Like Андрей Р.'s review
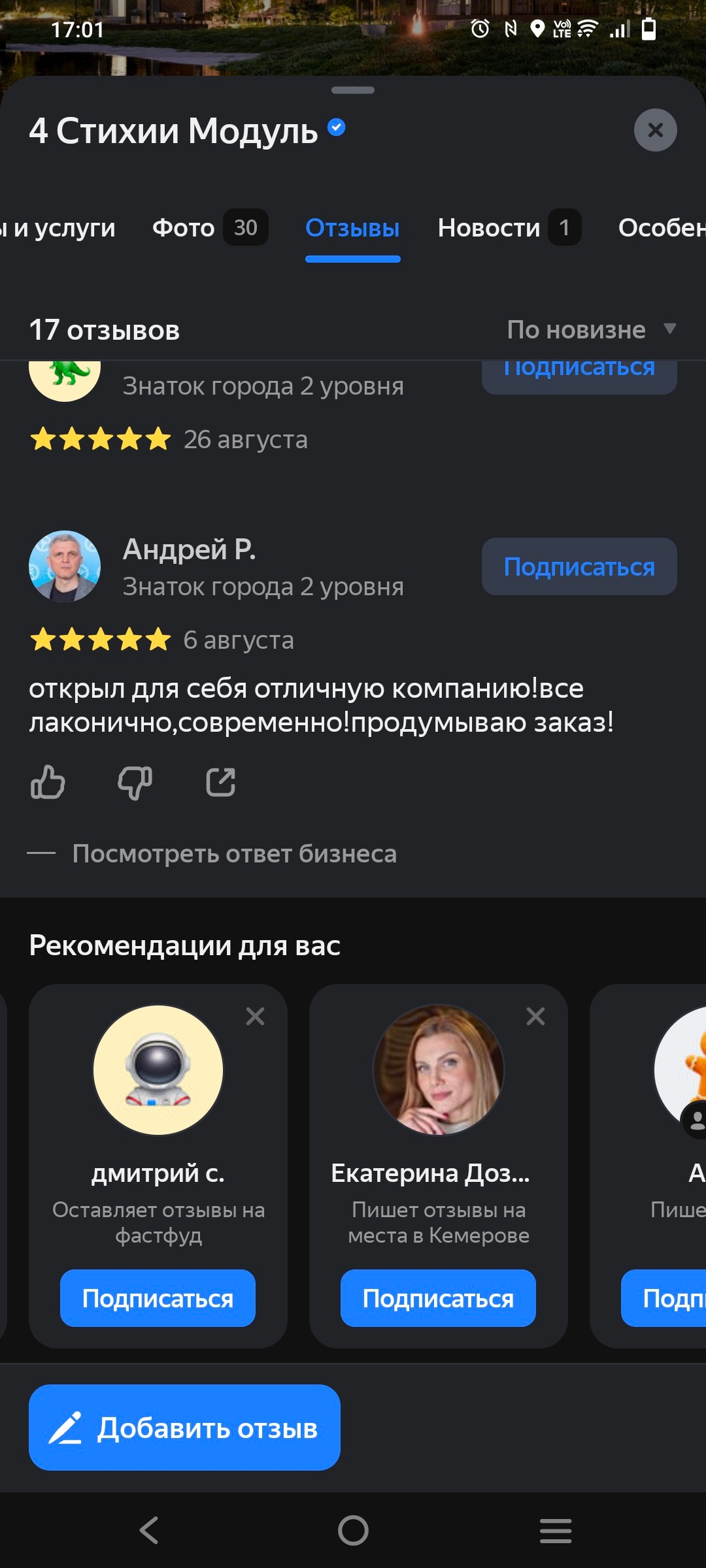The width and height of the screenshot is (706, 1568). (48, 782)
